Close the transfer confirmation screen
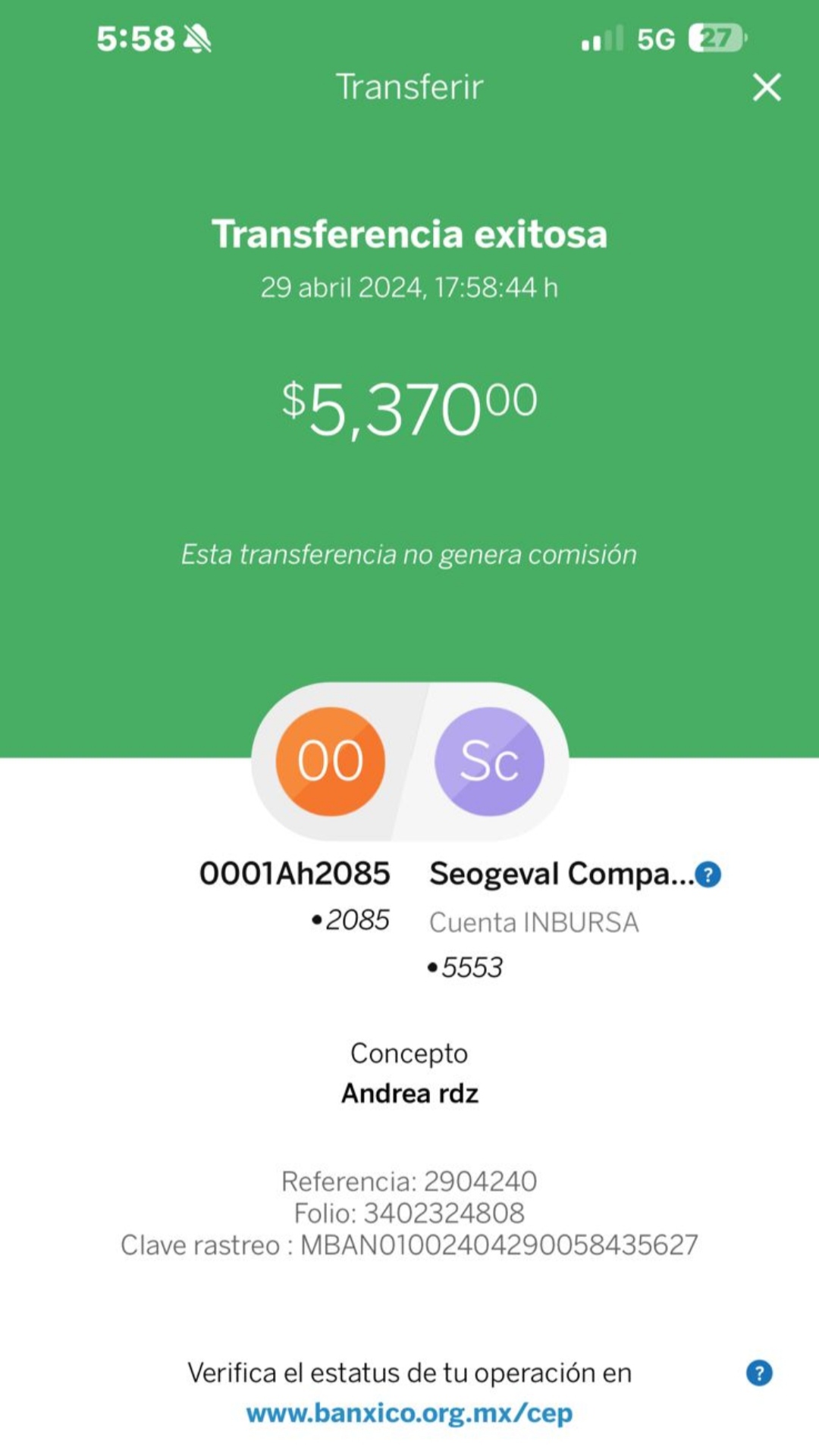Image resolution: width=819 pixels, height=1456 pixels. point(767,87)
